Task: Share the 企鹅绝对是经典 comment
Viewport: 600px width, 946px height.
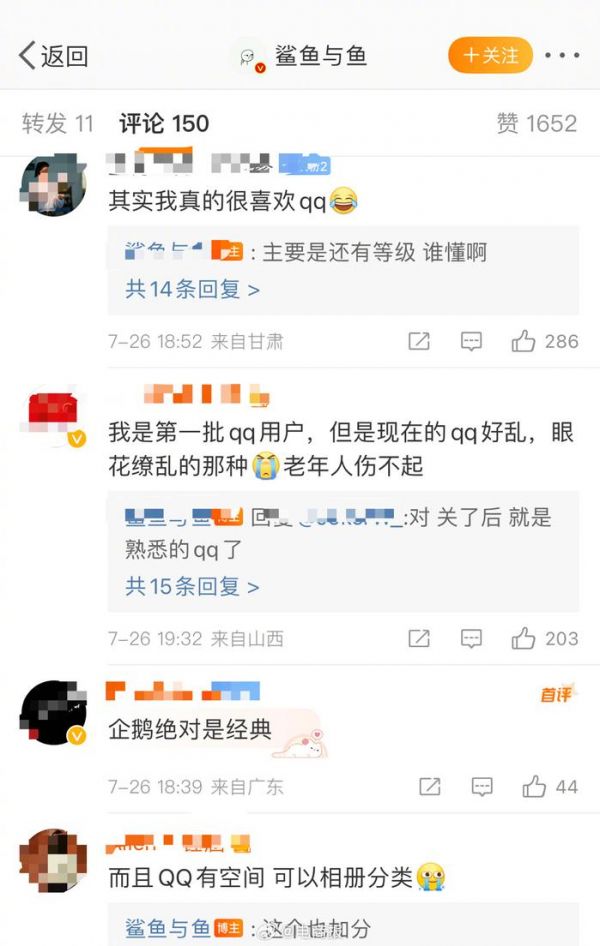Action: pos(430,787)
